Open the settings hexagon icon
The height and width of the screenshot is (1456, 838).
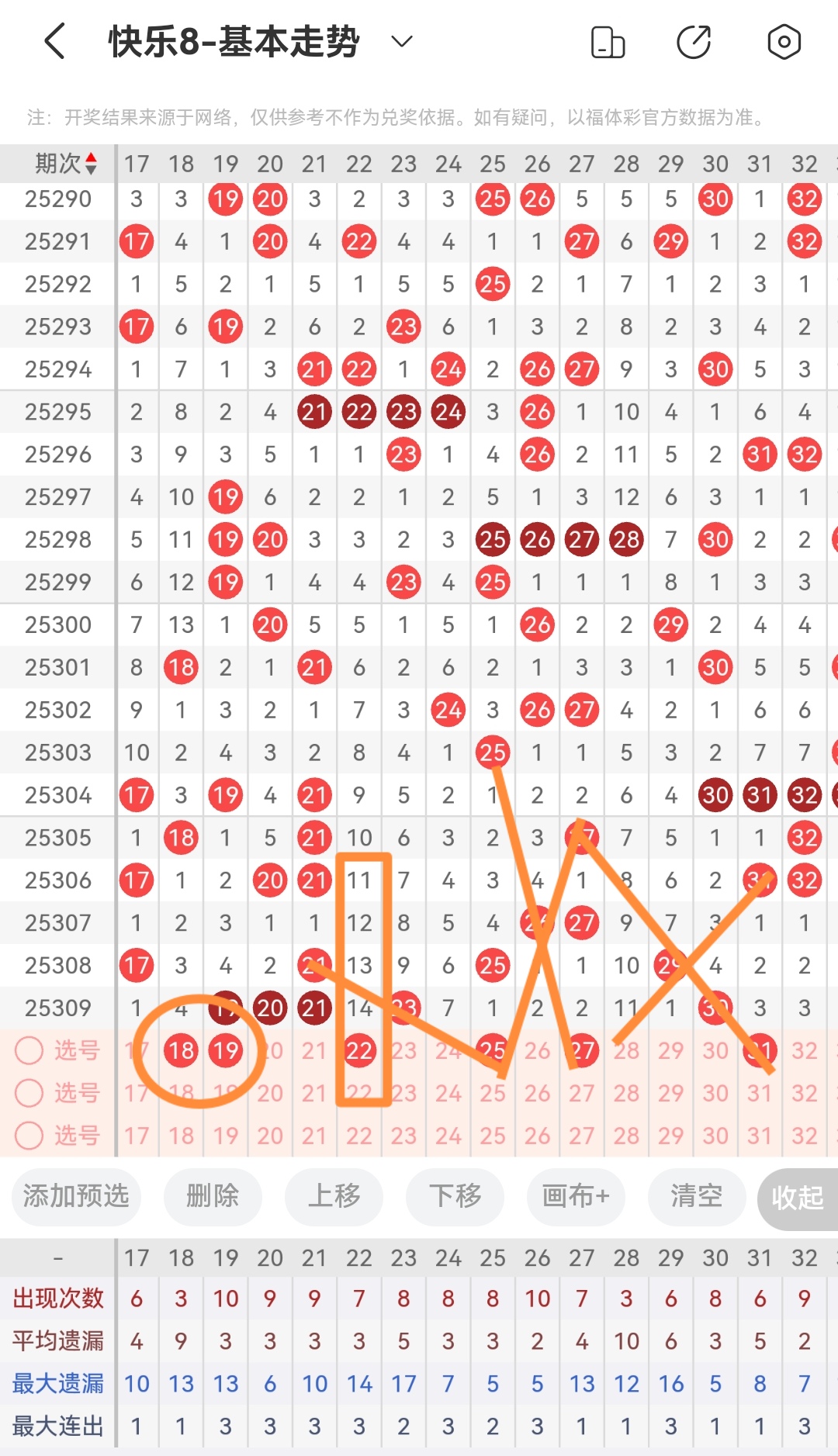[784, 42]
